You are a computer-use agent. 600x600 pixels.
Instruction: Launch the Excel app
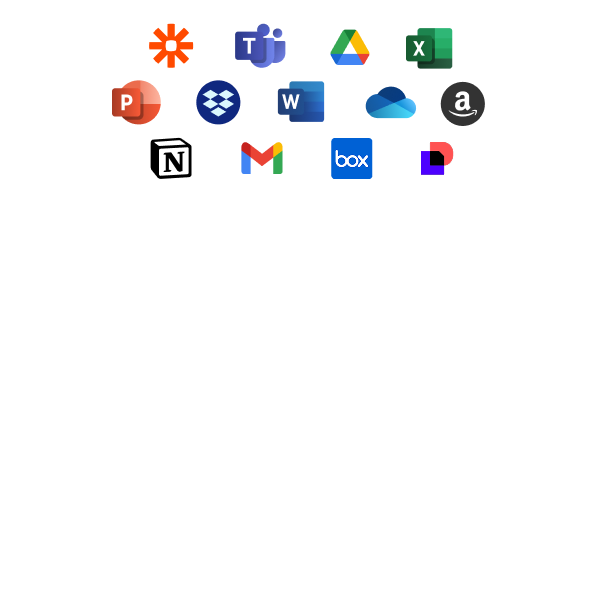click(x=429, y=48)
